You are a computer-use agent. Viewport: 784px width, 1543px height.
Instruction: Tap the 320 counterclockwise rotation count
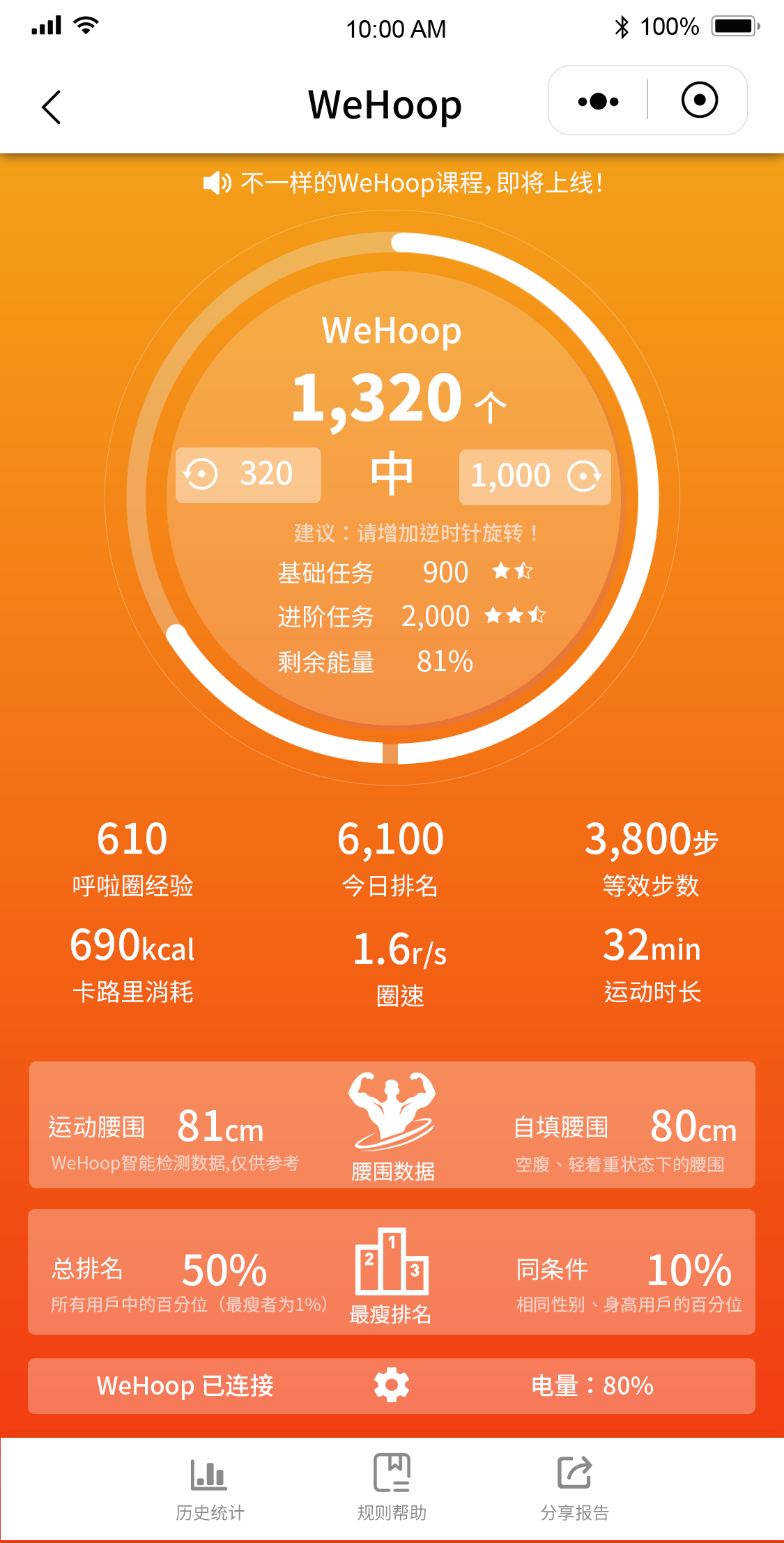coord(248,475)
